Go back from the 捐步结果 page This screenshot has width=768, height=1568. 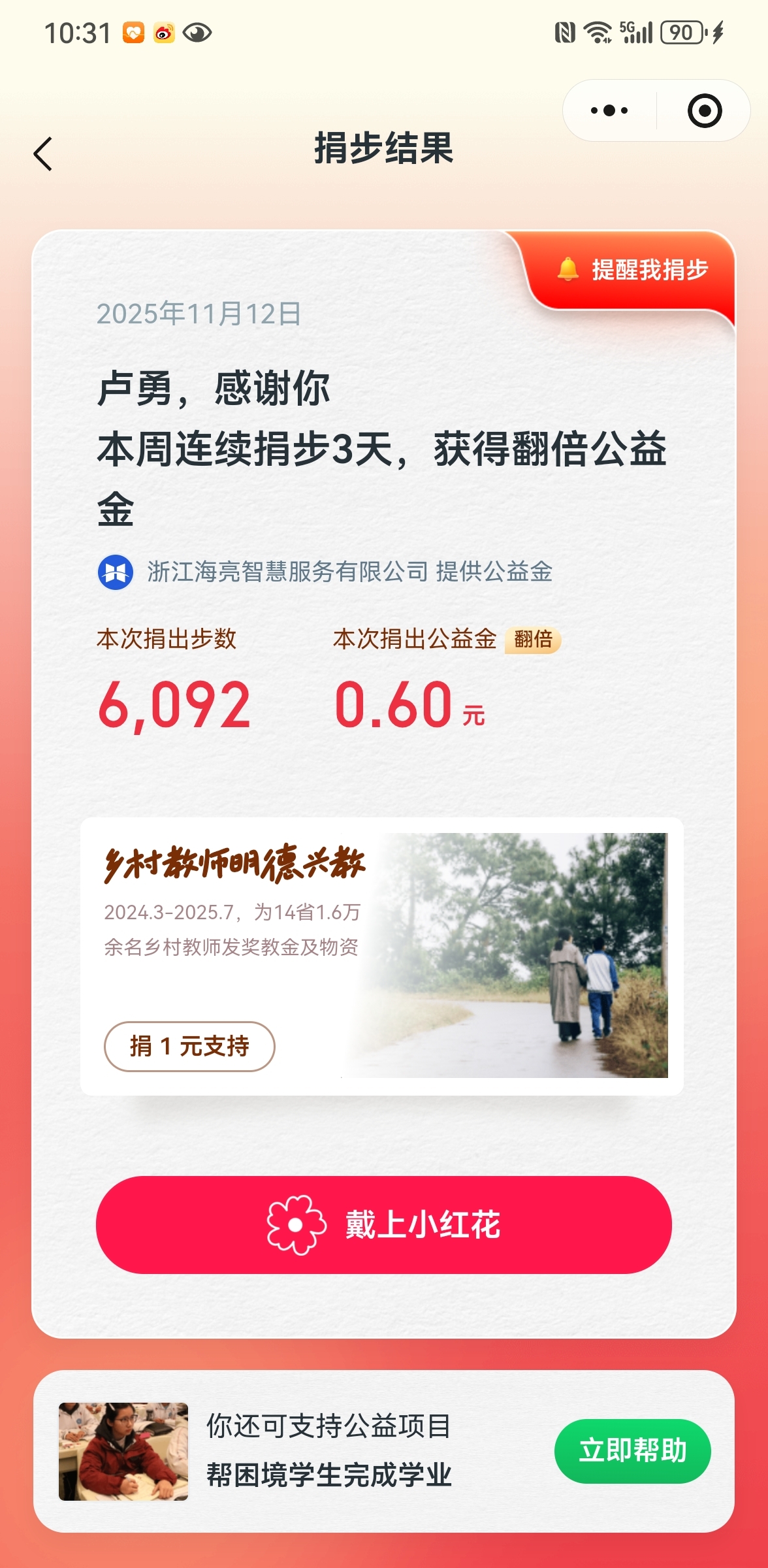[x=43, y=154]
